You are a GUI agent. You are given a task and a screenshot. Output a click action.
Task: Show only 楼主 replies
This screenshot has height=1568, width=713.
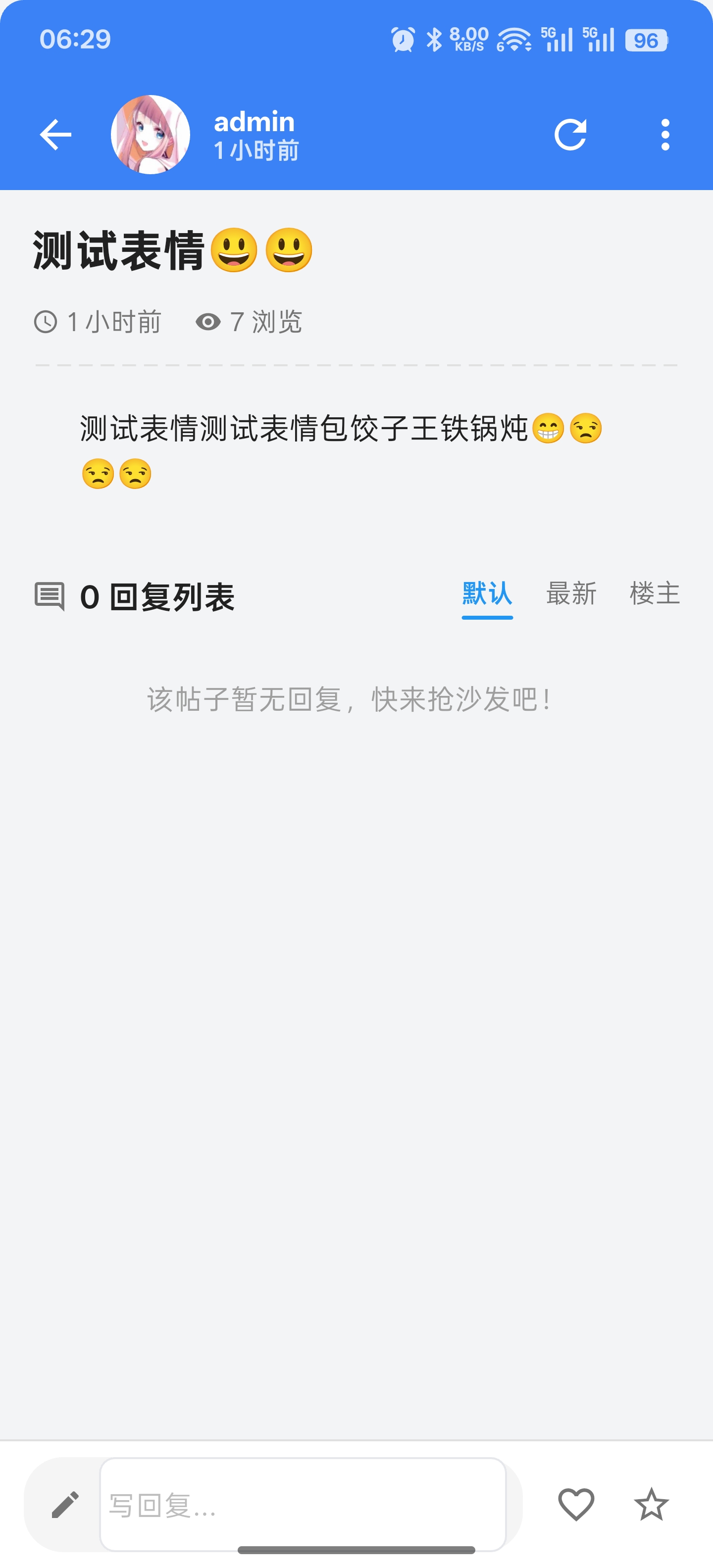(655, 593)
